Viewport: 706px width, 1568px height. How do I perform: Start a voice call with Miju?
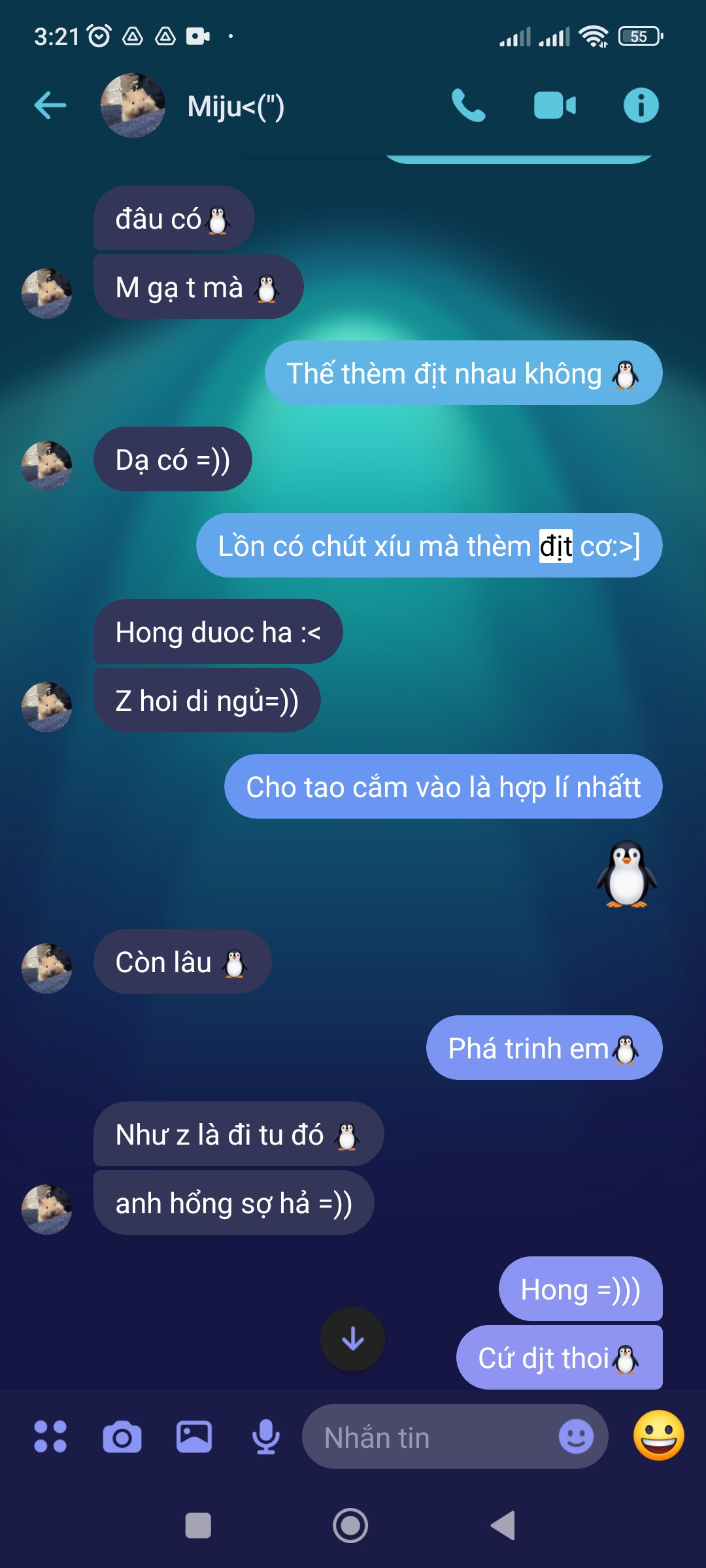(x=468, y=105)
